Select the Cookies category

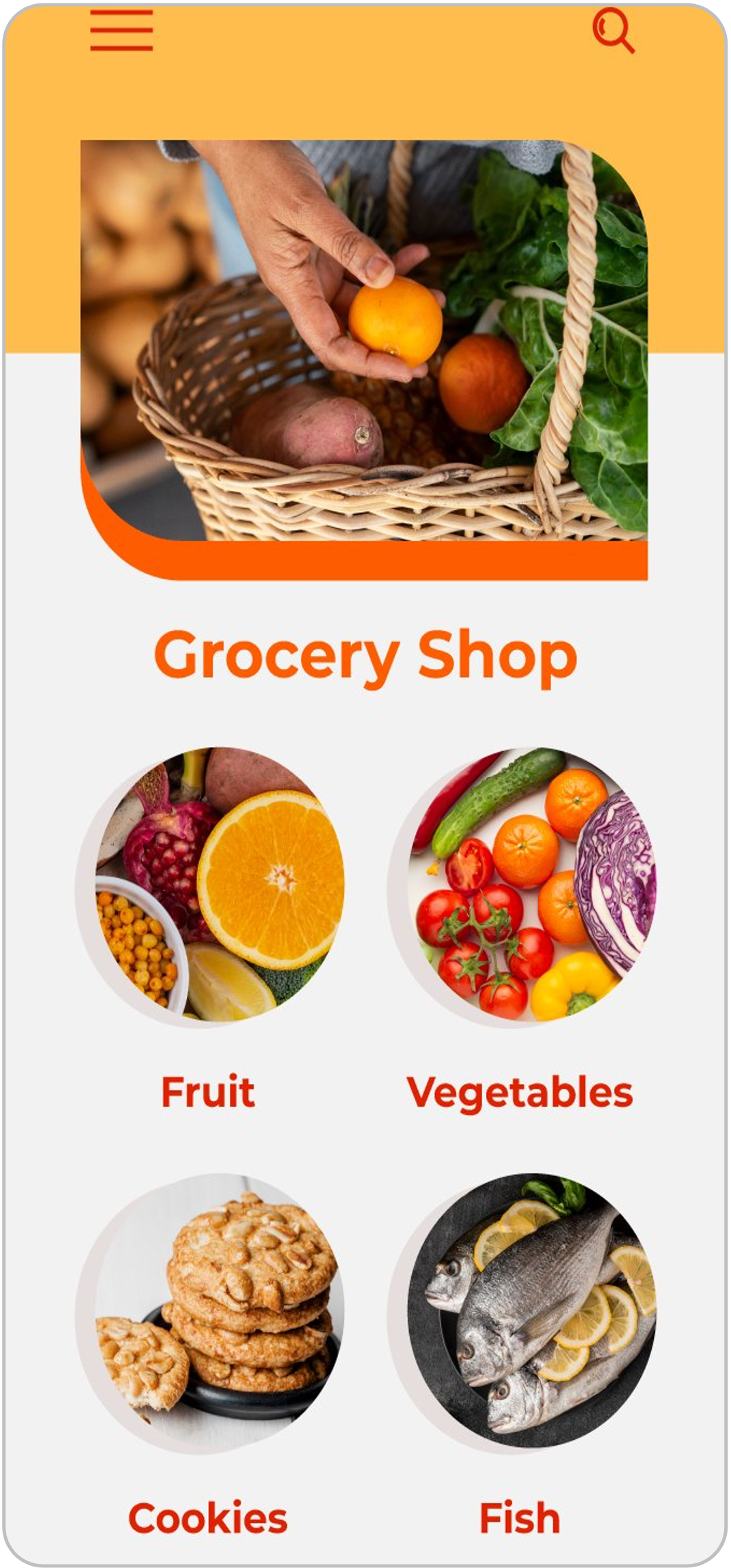pos(210,1313)
